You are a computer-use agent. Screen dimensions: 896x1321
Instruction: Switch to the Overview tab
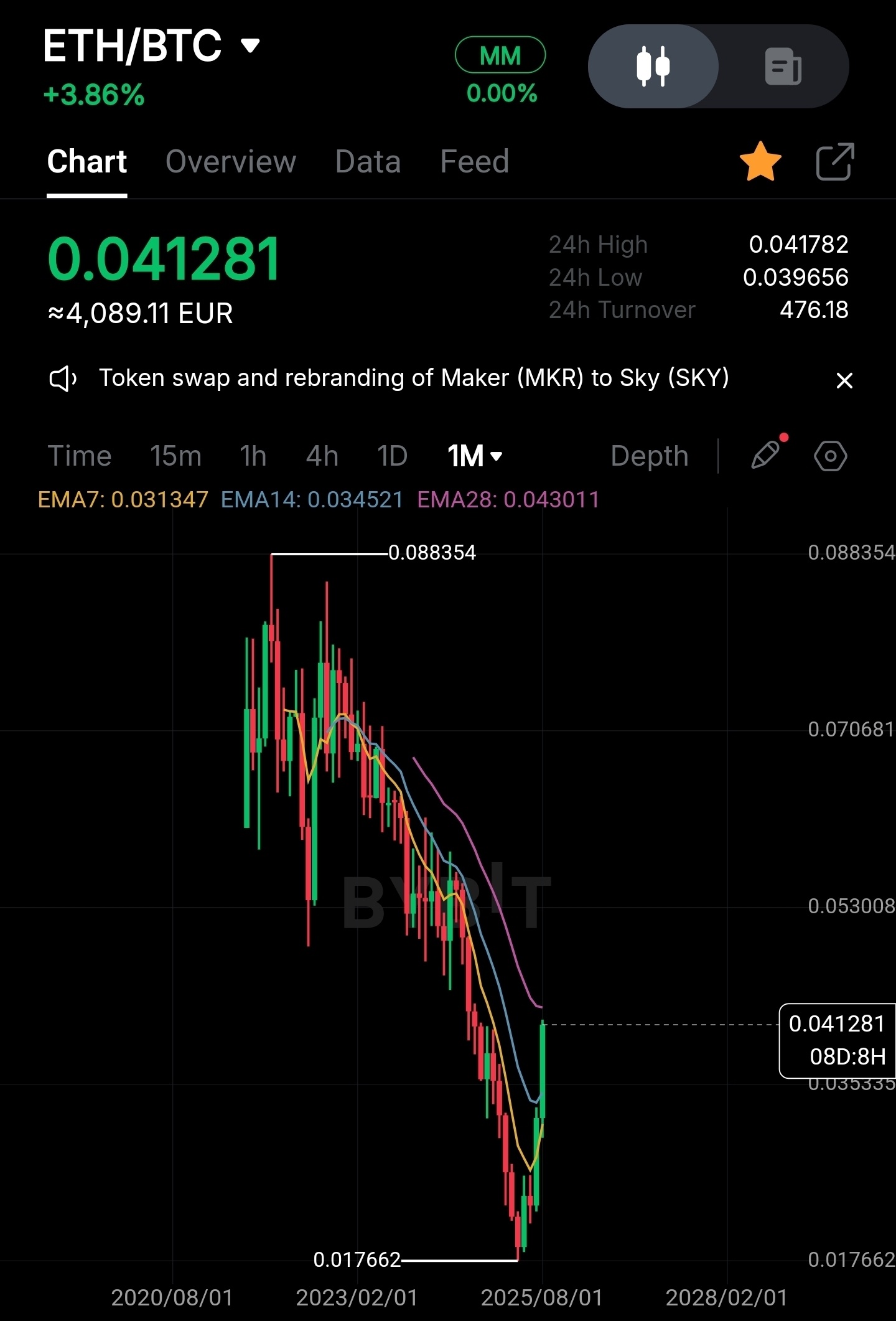click(x=231, y=161)
